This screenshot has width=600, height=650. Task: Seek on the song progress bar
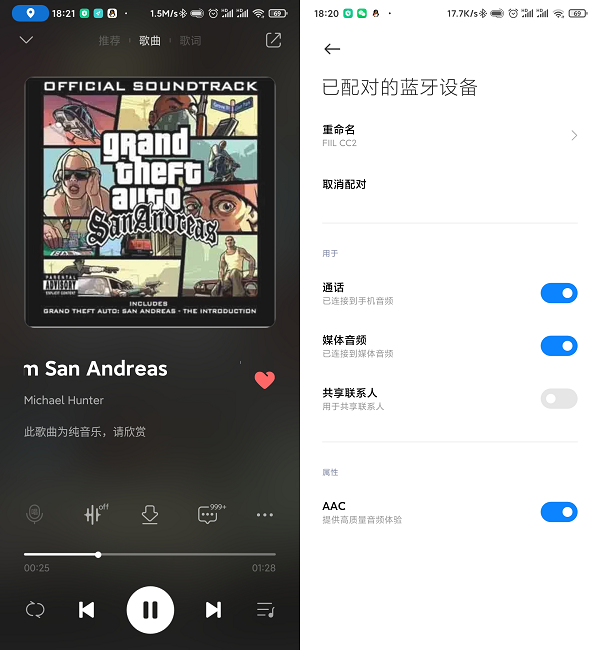coord(150,554)
